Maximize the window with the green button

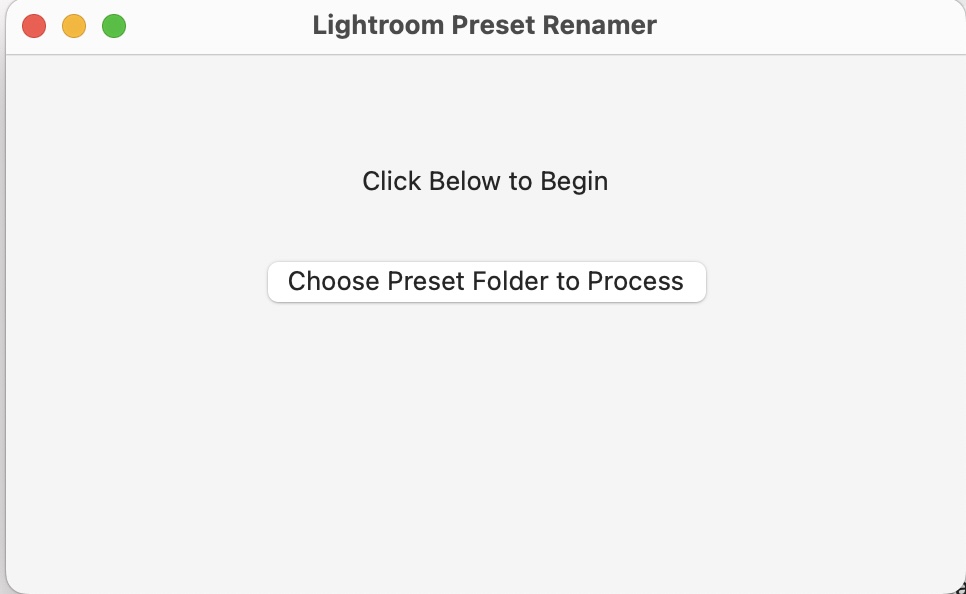(114, 26)
